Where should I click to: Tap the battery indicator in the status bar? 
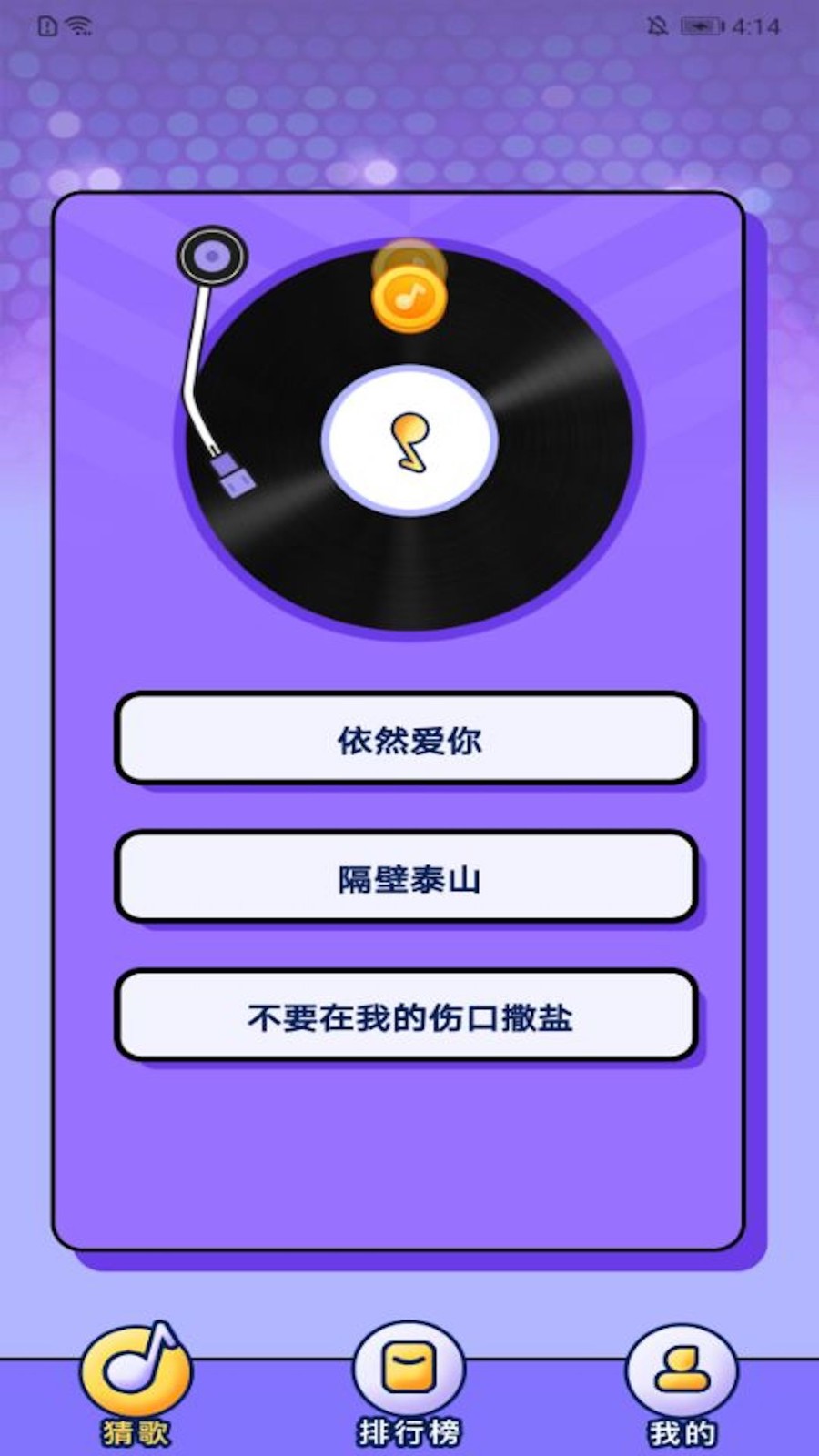[x=699, y=25]
